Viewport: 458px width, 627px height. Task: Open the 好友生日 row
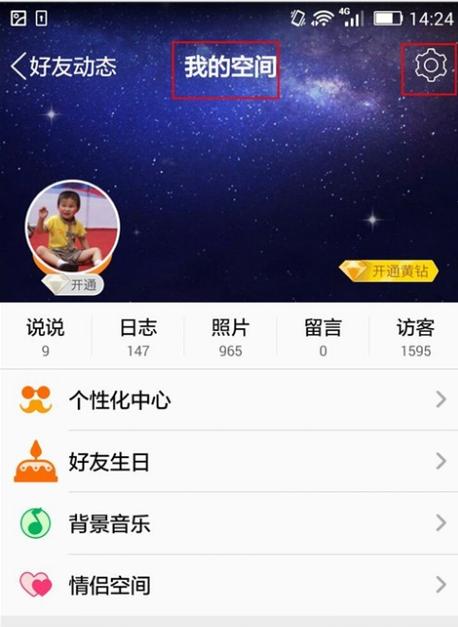pyautogui.click(x=229, y=461)
